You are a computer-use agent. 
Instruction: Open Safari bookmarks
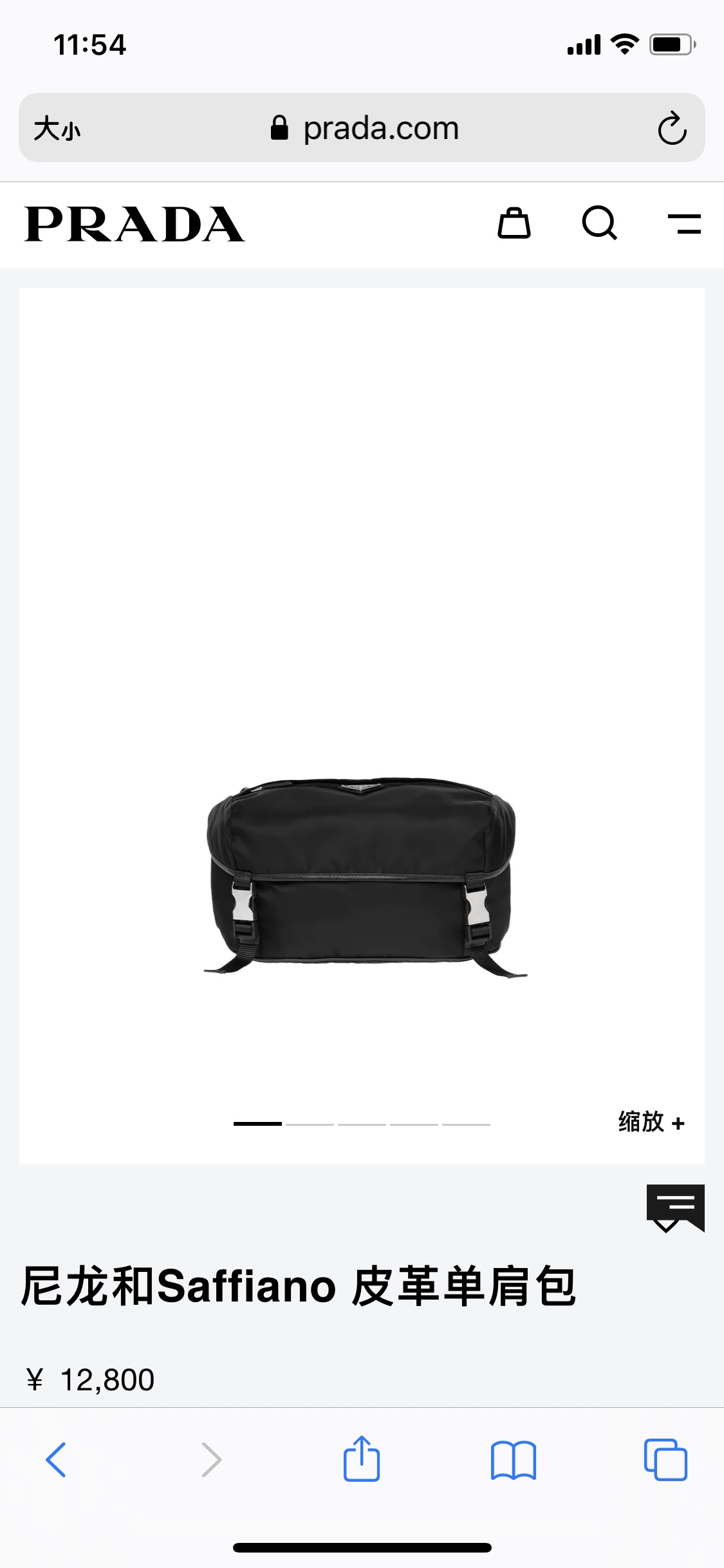[x=513, y=1459]
